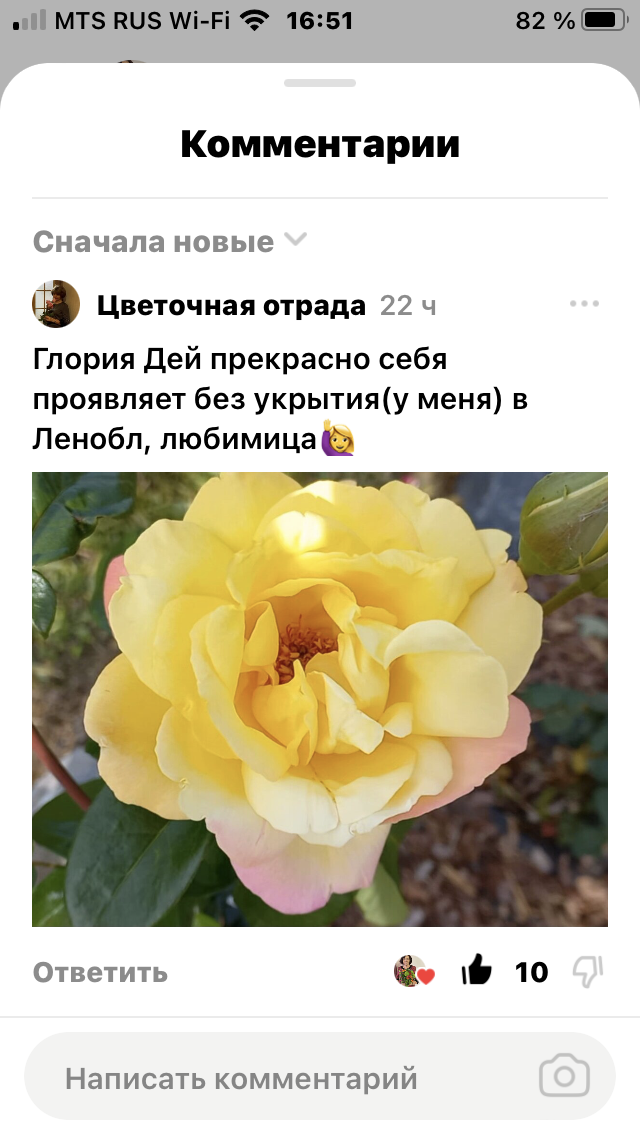Tap the 'Цветочная отрада' author name
Image resolution: width=640 pixels, height=1136 pixels.
point(231,305)
